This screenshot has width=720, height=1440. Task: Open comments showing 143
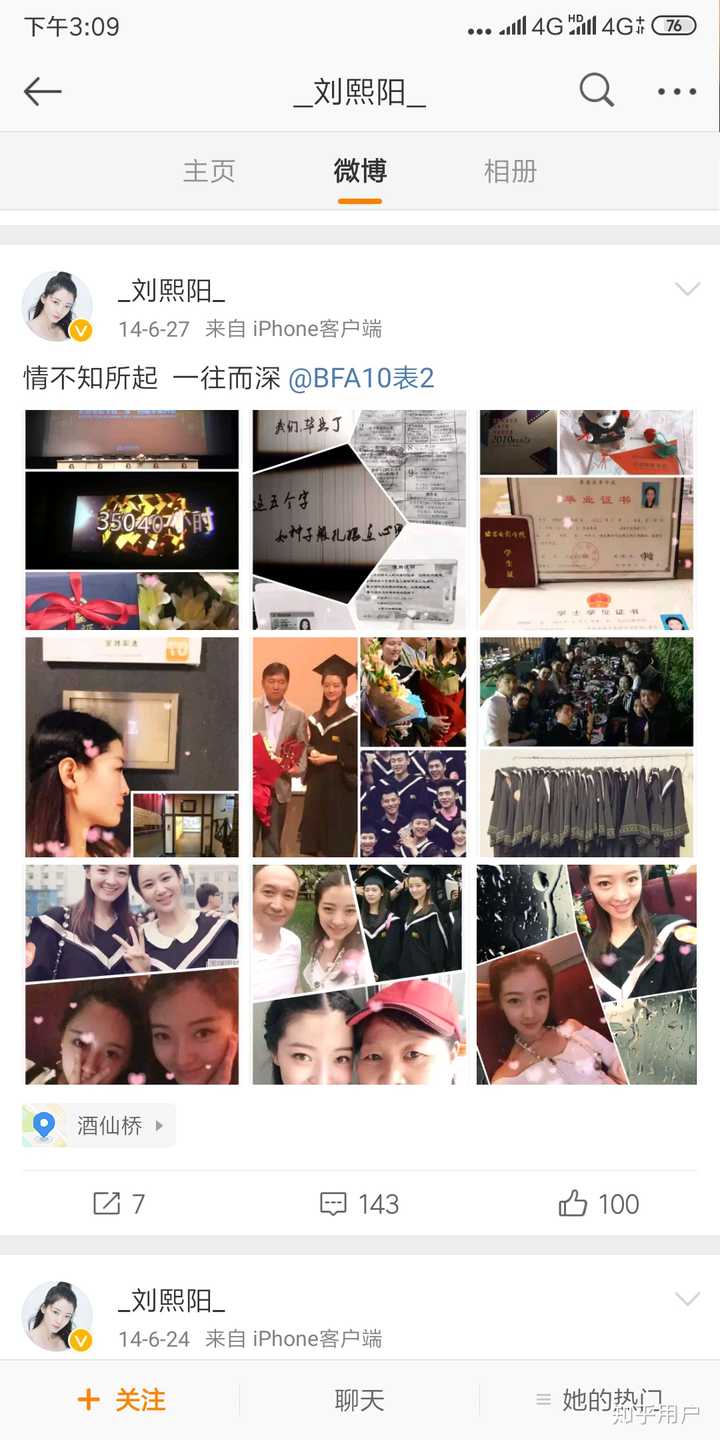(x=359, y=1204)
